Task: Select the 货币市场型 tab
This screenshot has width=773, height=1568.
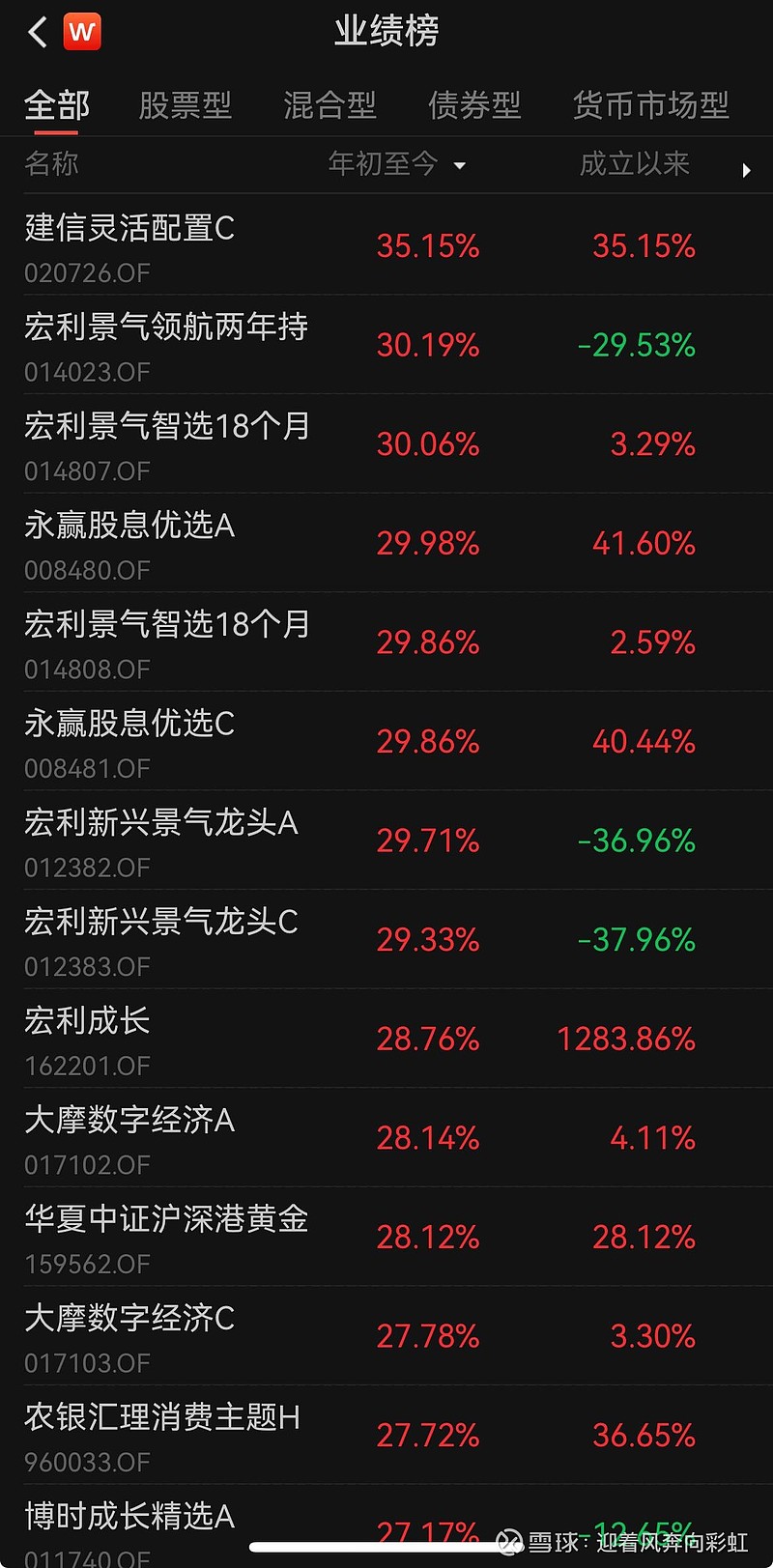Action: tap(650, 105)
